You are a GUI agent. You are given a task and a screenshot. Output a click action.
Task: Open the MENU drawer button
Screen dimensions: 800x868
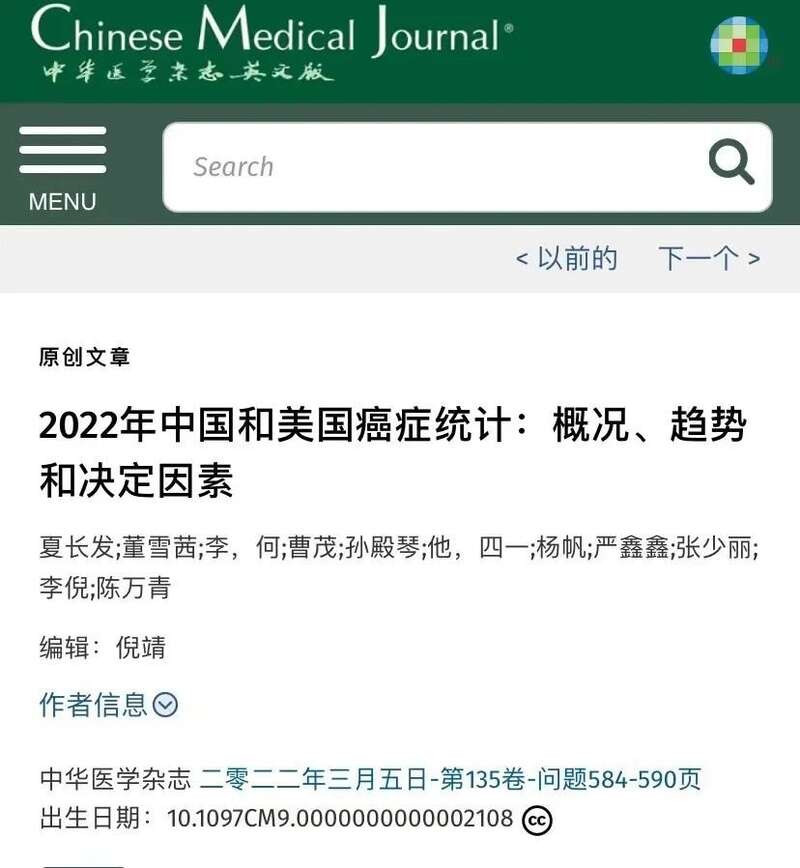click(x=62, y=167)
